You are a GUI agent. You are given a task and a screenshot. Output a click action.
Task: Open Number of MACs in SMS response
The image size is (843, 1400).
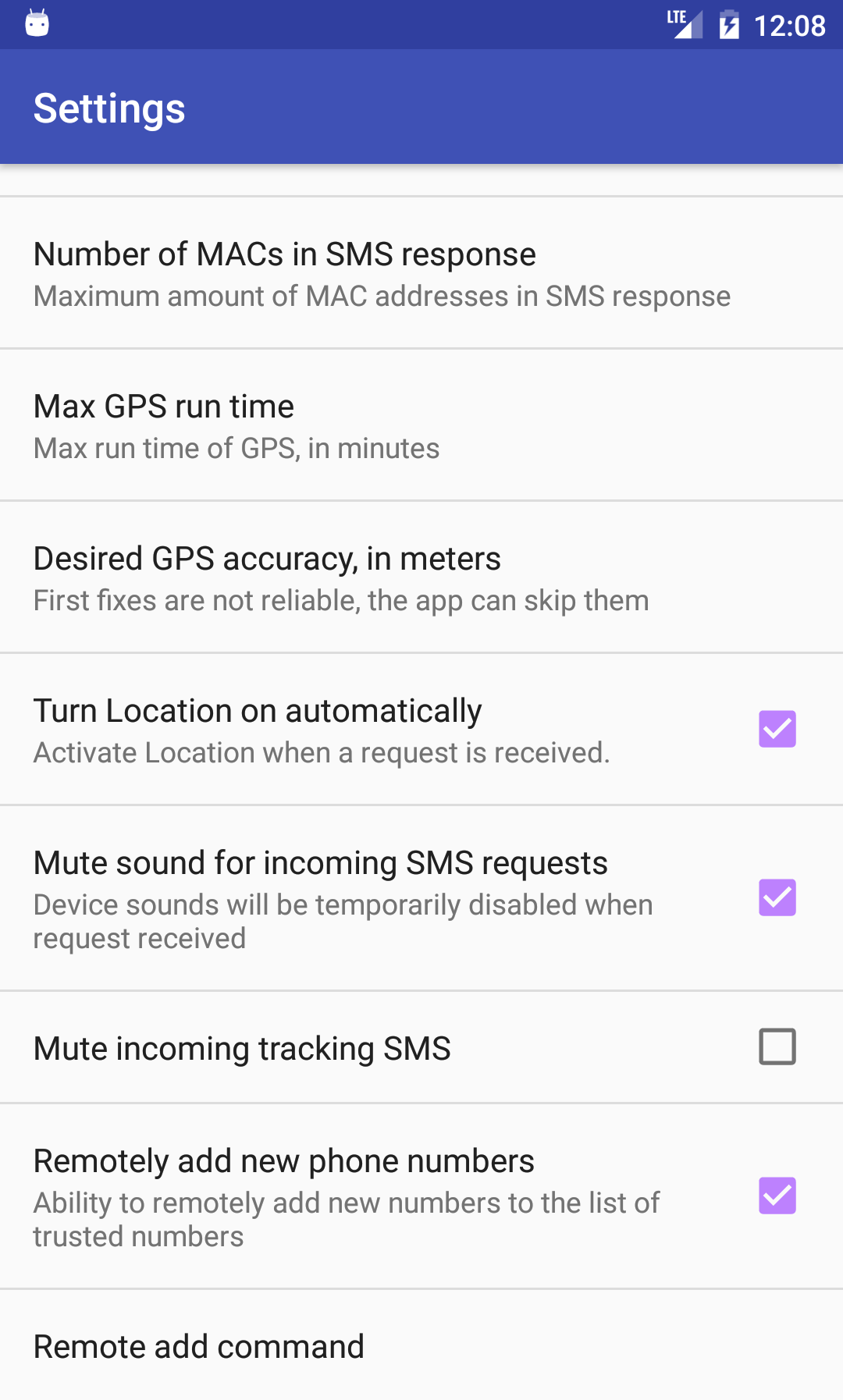[421, 273]
